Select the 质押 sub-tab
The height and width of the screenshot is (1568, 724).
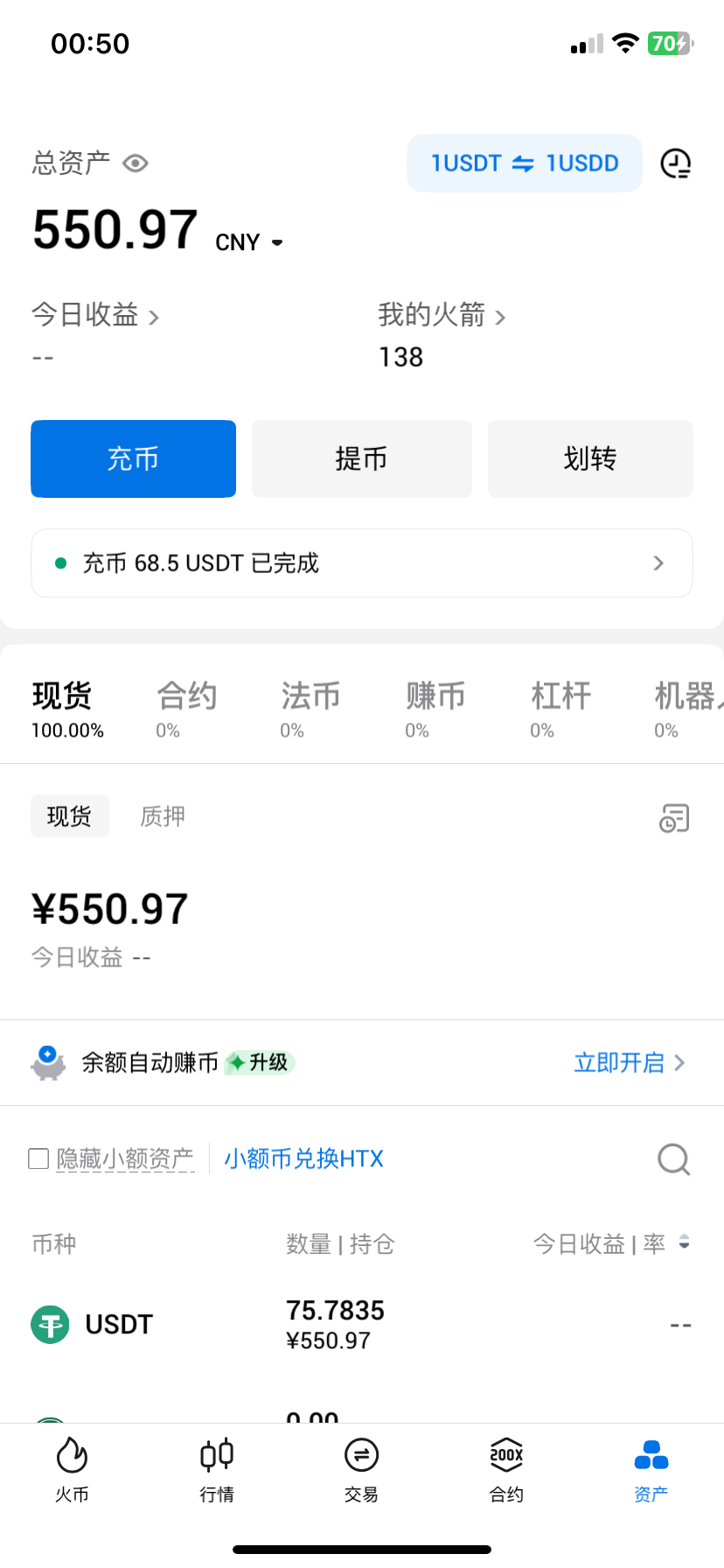163,816
